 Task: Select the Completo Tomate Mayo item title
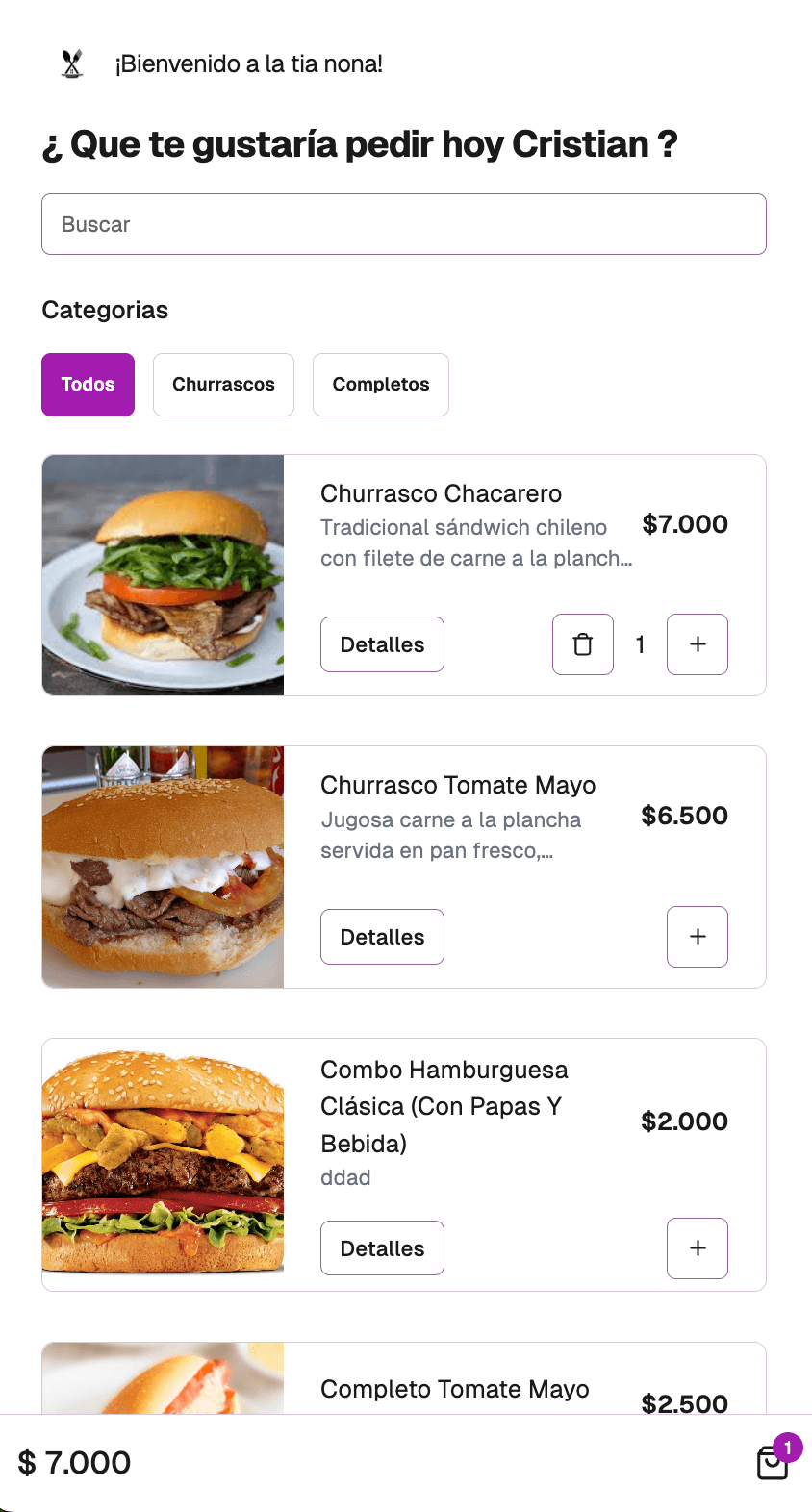(454, 1389)
